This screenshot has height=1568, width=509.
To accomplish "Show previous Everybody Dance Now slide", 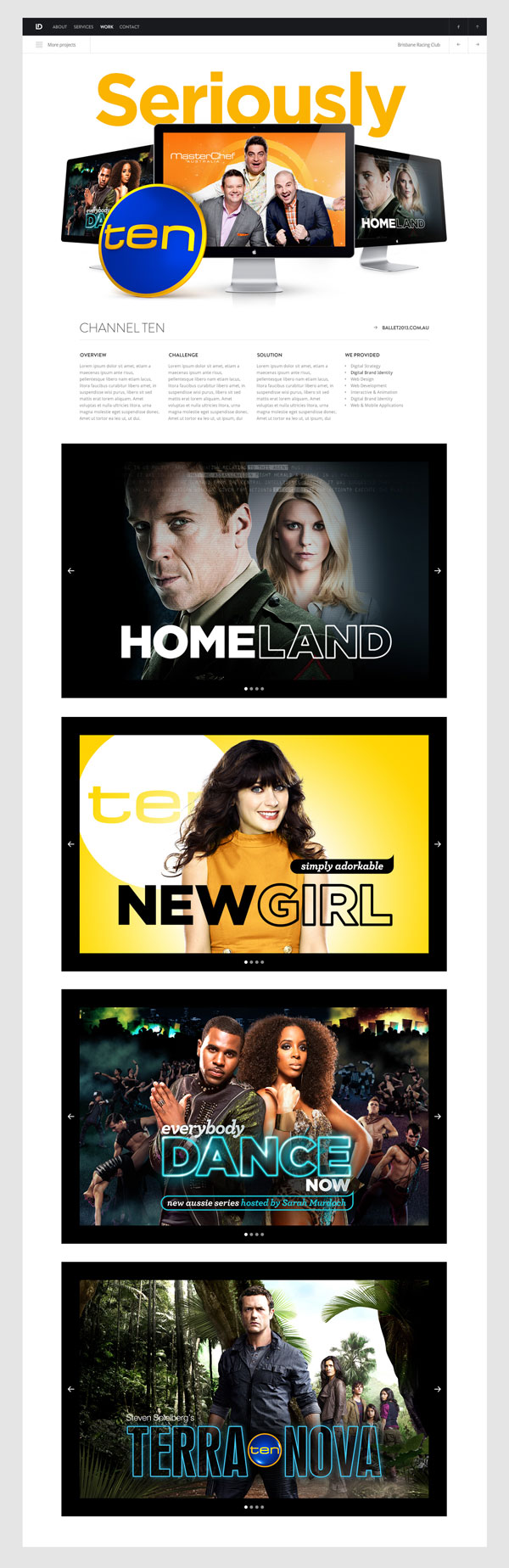I will (x=70, y=1117).
